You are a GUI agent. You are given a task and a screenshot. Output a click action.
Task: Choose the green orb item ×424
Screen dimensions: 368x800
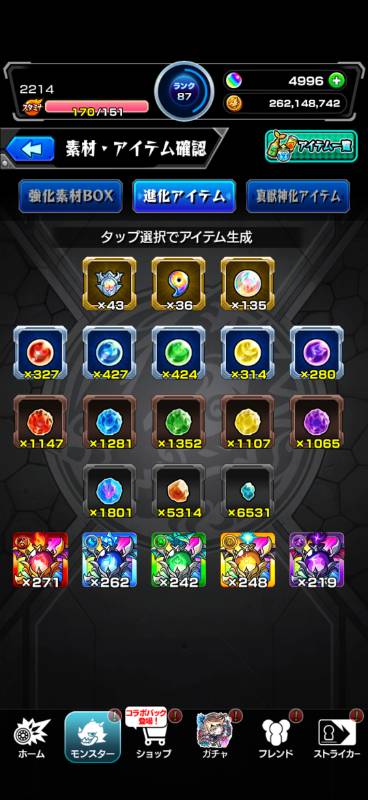coord(178,353)
